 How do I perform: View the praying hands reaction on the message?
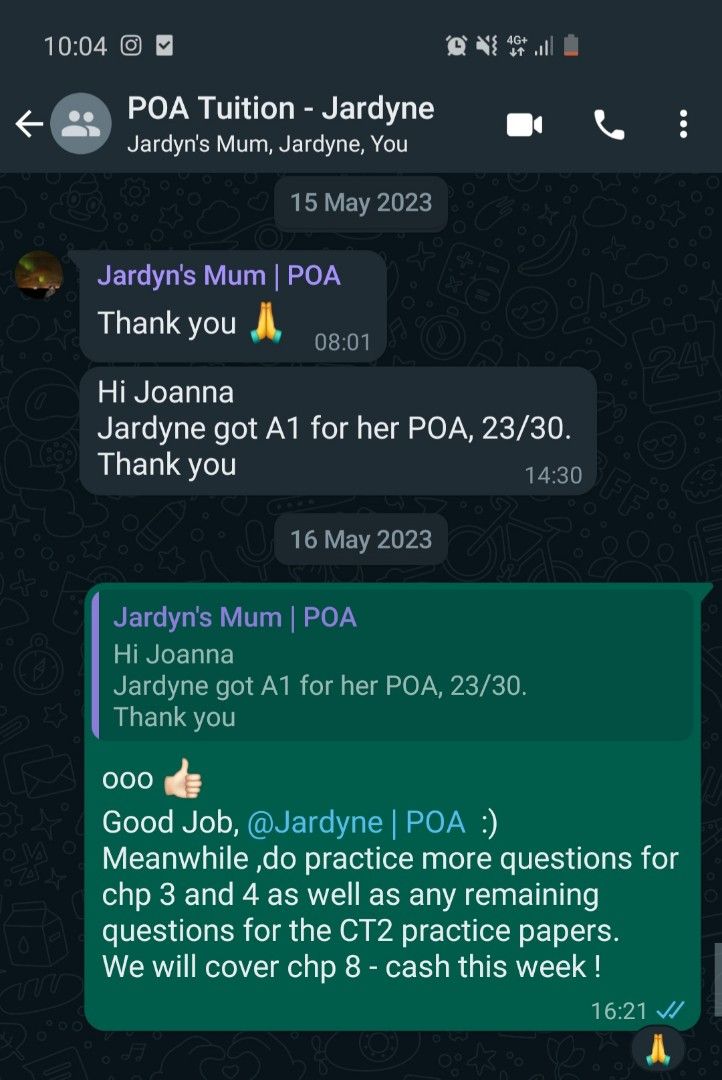pos(657,1048)
